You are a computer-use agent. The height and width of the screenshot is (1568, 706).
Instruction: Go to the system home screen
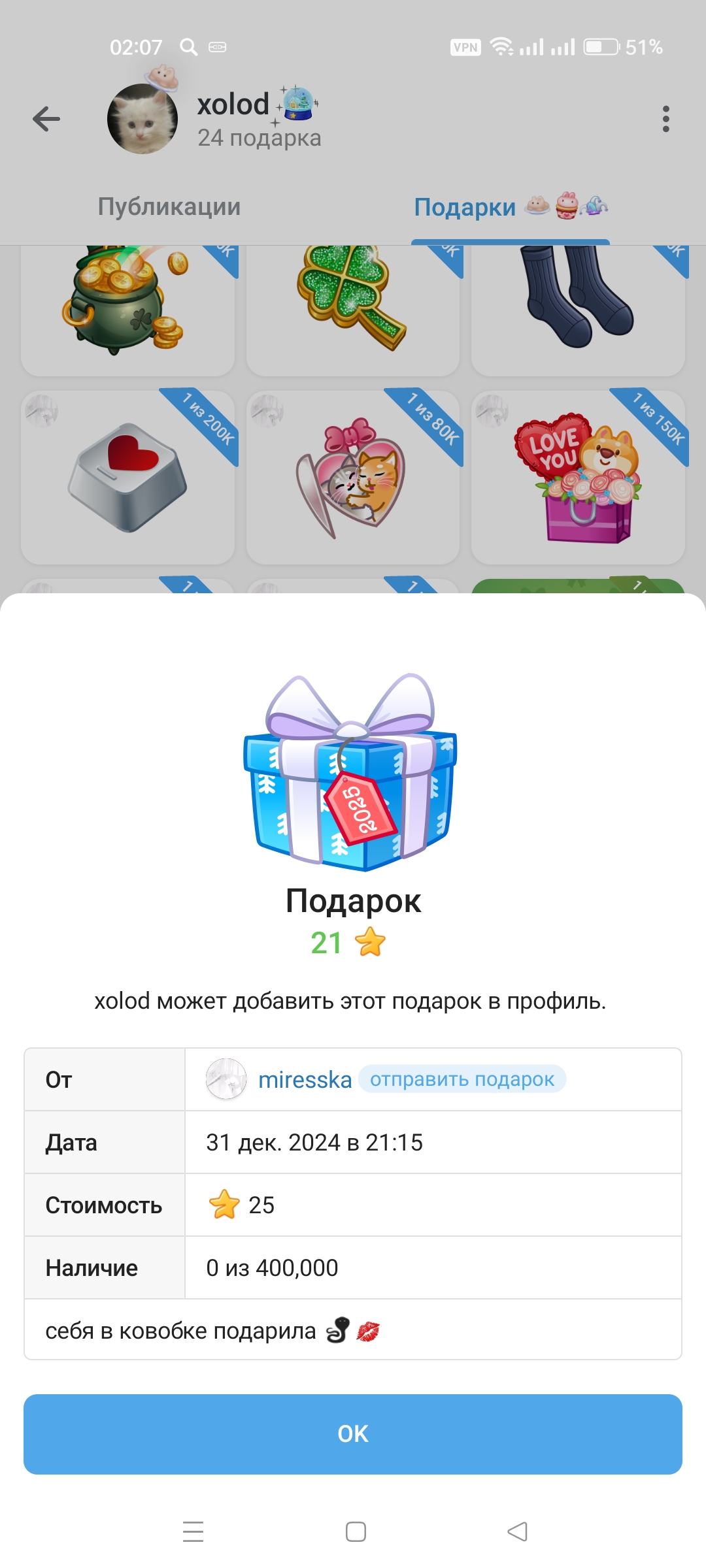(x=356, y=1531)
